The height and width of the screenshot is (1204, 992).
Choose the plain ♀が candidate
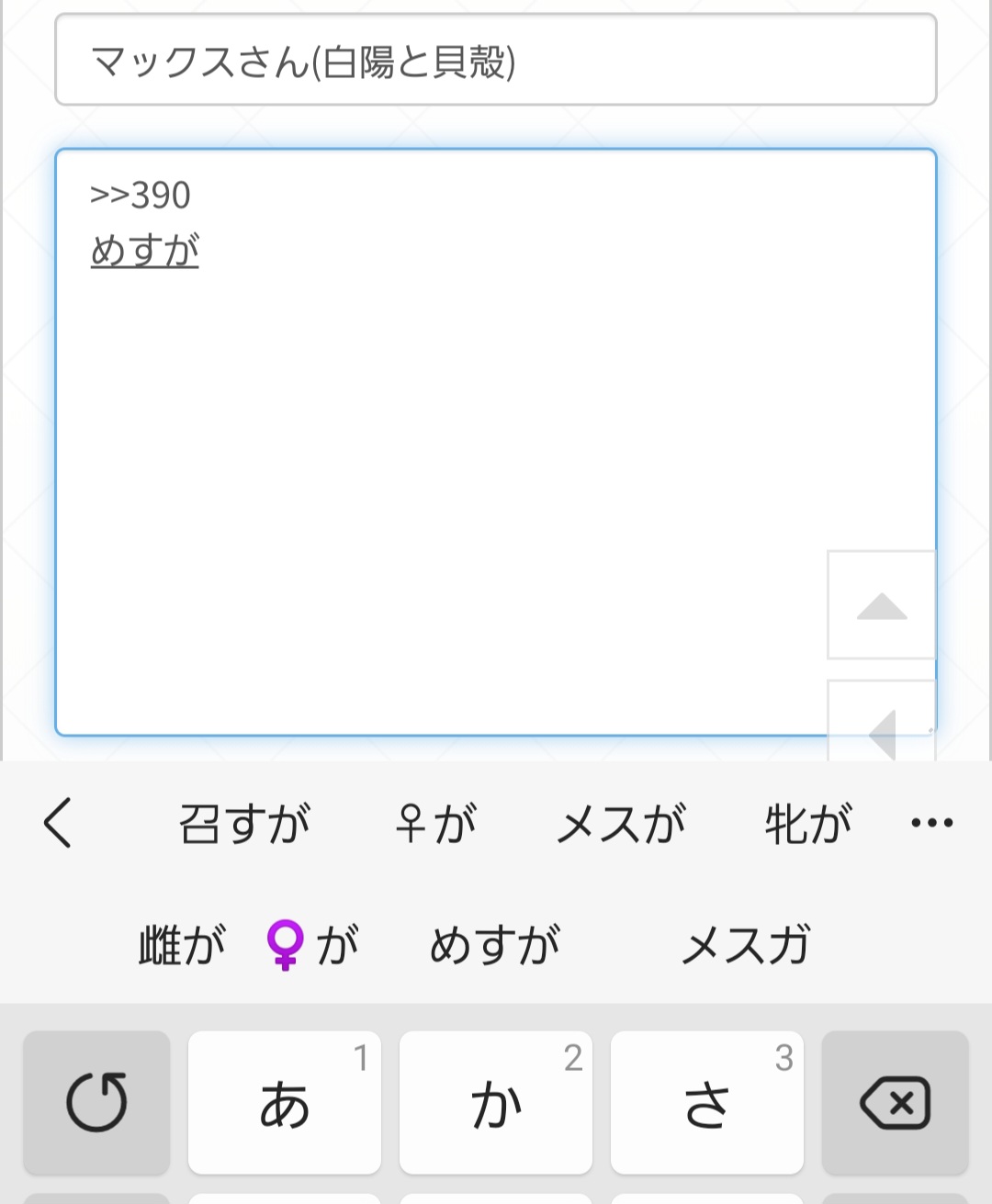click(x=435, y=824)
